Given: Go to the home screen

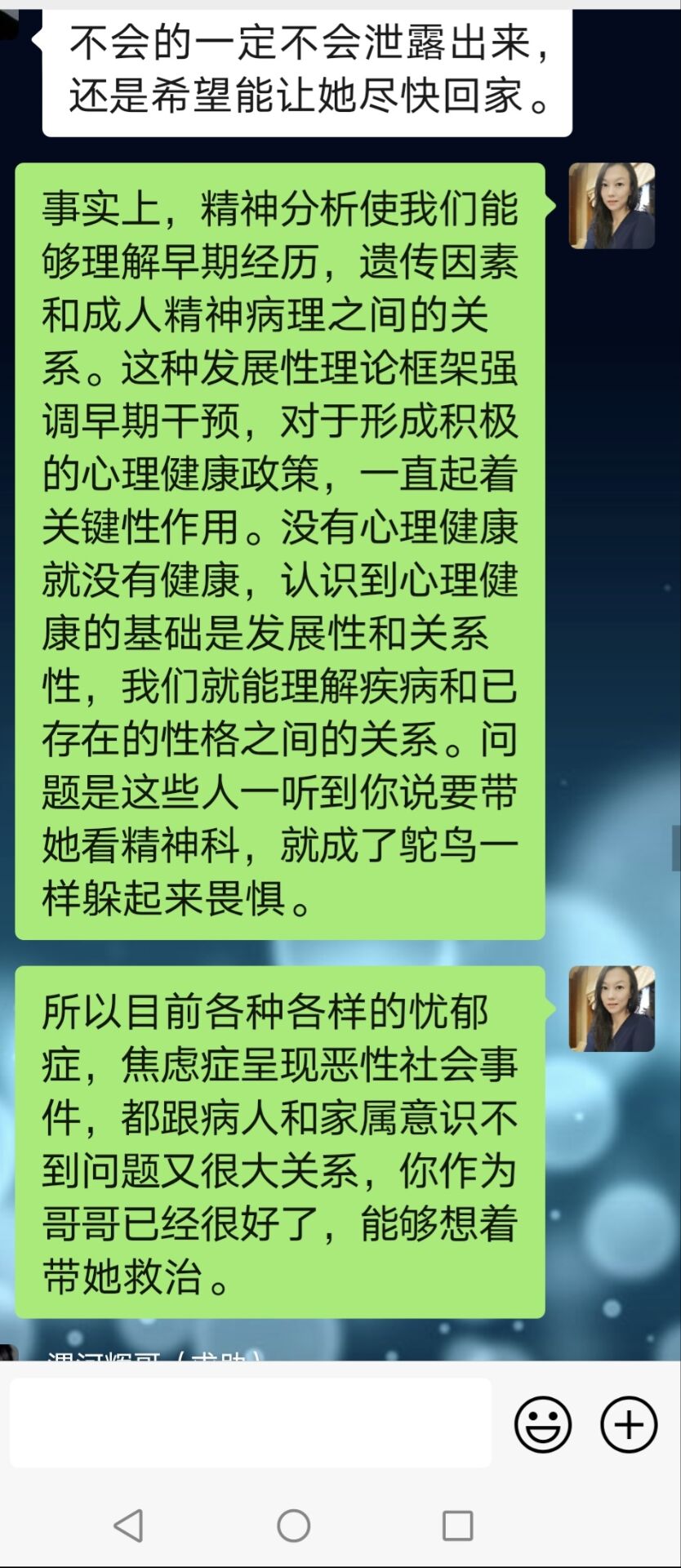Looking at the screenshot, I should (294, 1526).
